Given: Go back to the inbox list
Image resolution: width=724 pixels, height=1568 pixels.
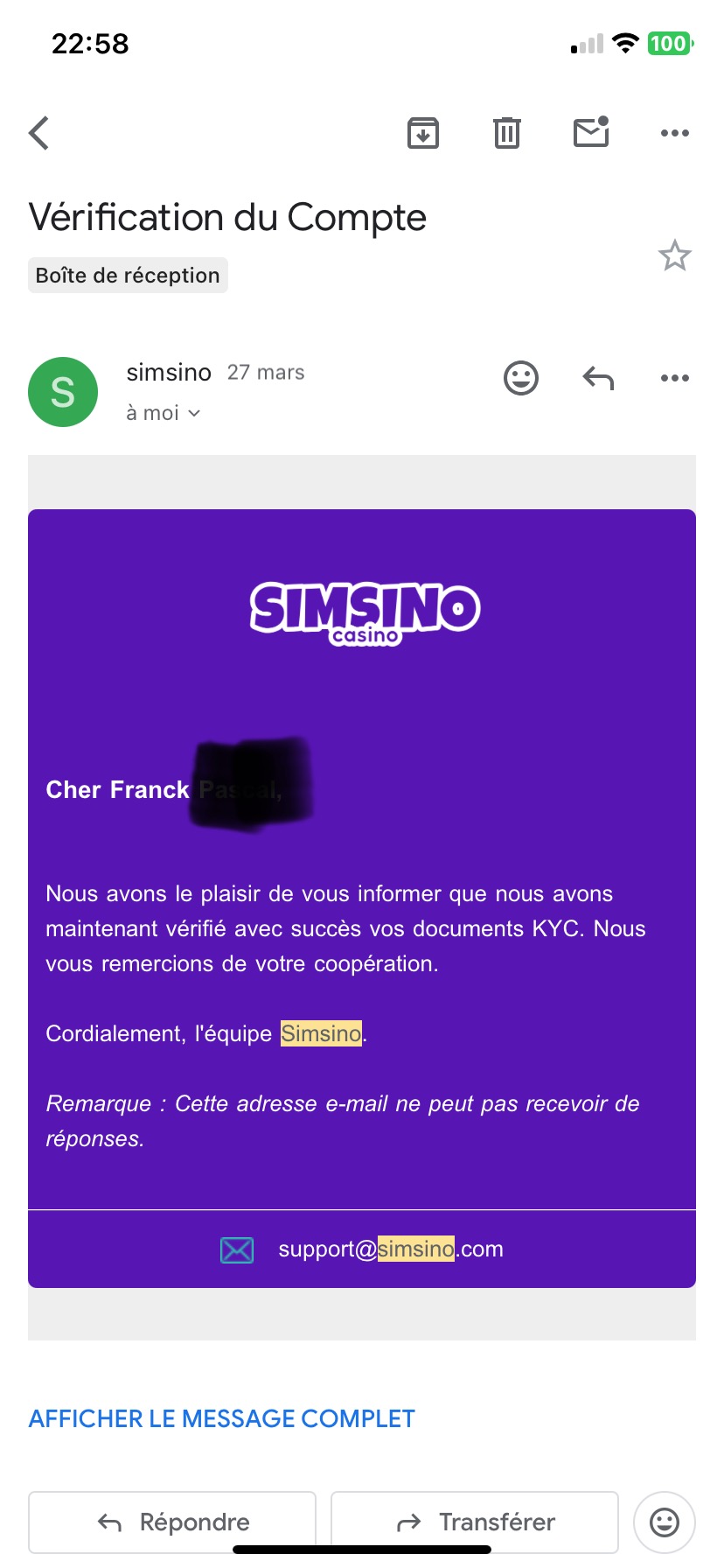Looking at the screenshot, I should pos(39,133).
